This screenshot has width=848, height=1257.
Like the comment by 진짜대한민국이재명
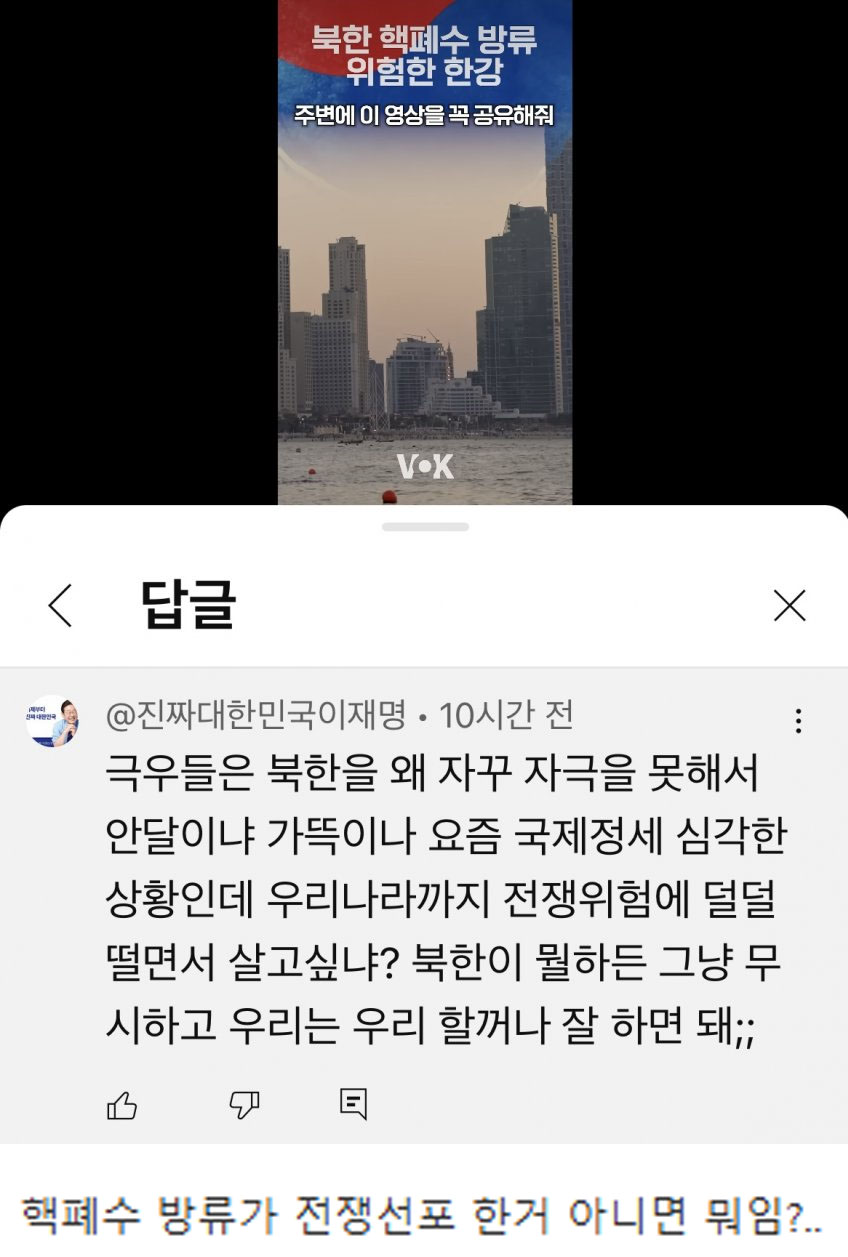122,1105
